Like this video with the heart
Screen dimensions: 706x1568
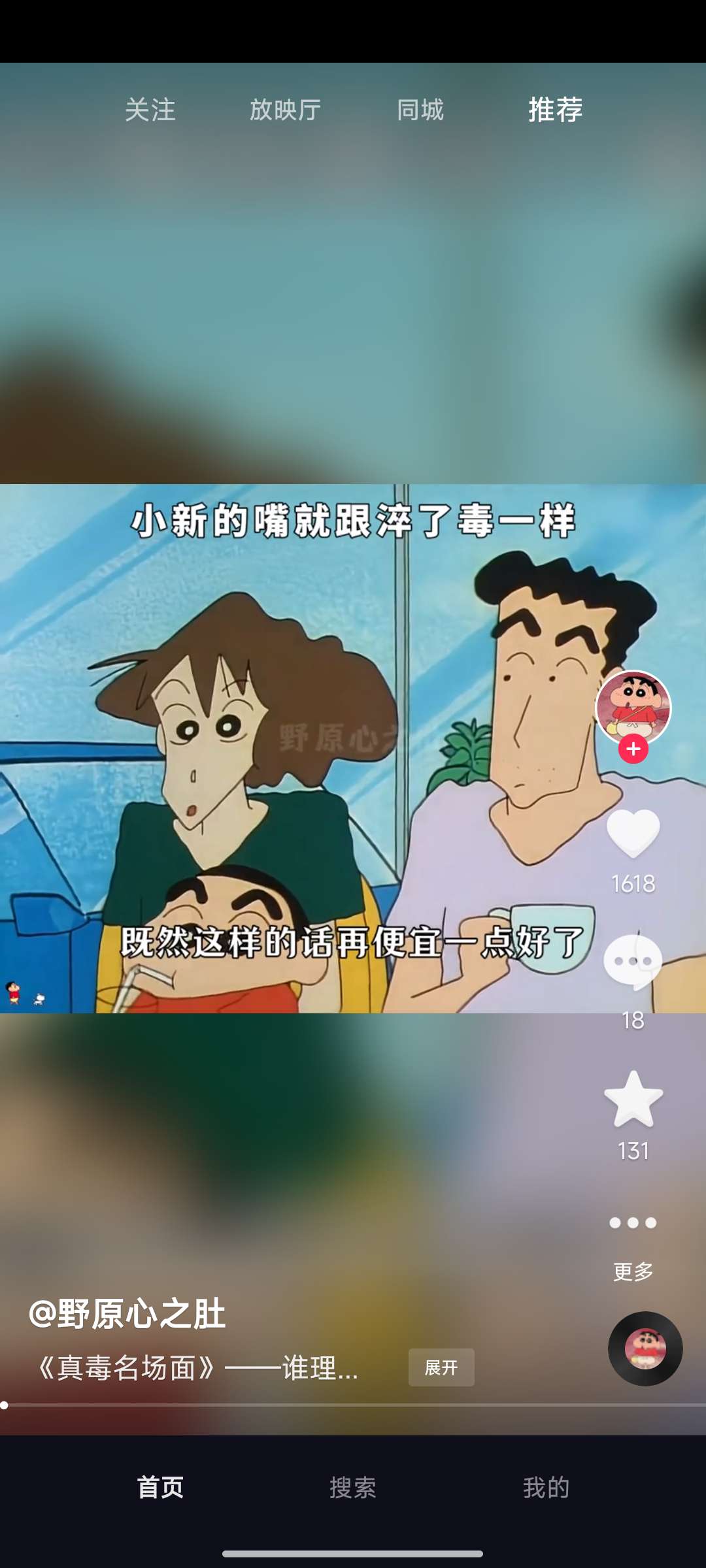(x=633, y=833)
